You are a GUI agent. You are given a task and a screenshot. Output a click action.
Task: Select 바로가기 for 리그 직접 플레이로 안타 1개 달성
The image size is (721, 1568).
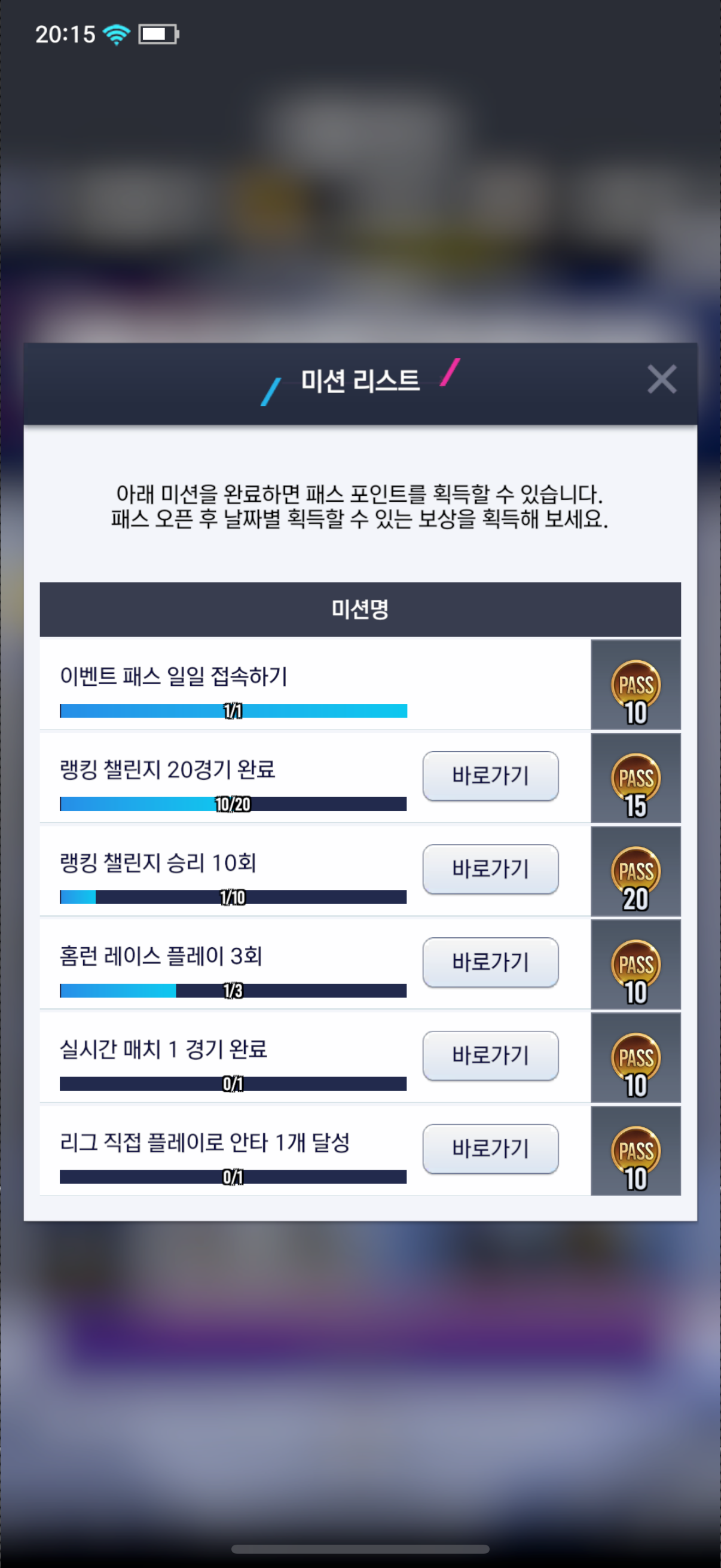pyautogui.click(x=490, y=1148)
